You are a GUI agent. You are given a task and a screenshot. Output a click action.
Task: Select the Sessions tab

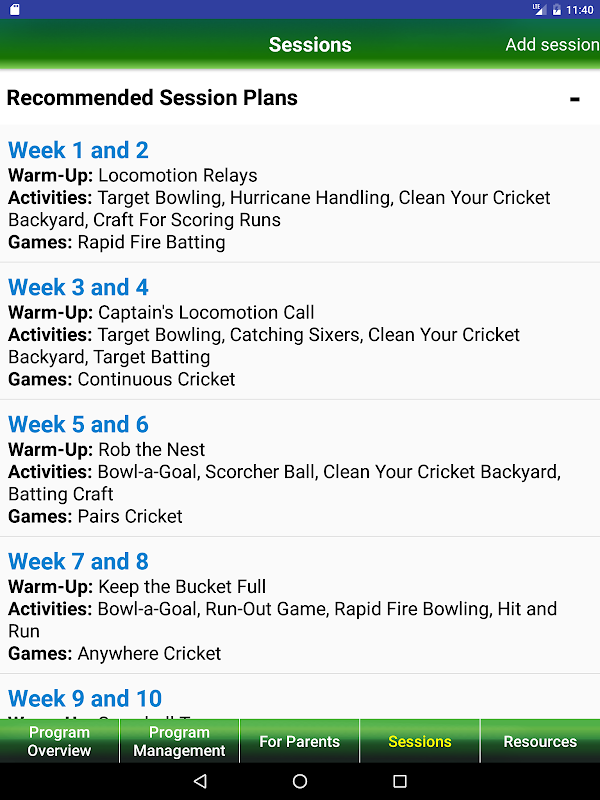419,741
